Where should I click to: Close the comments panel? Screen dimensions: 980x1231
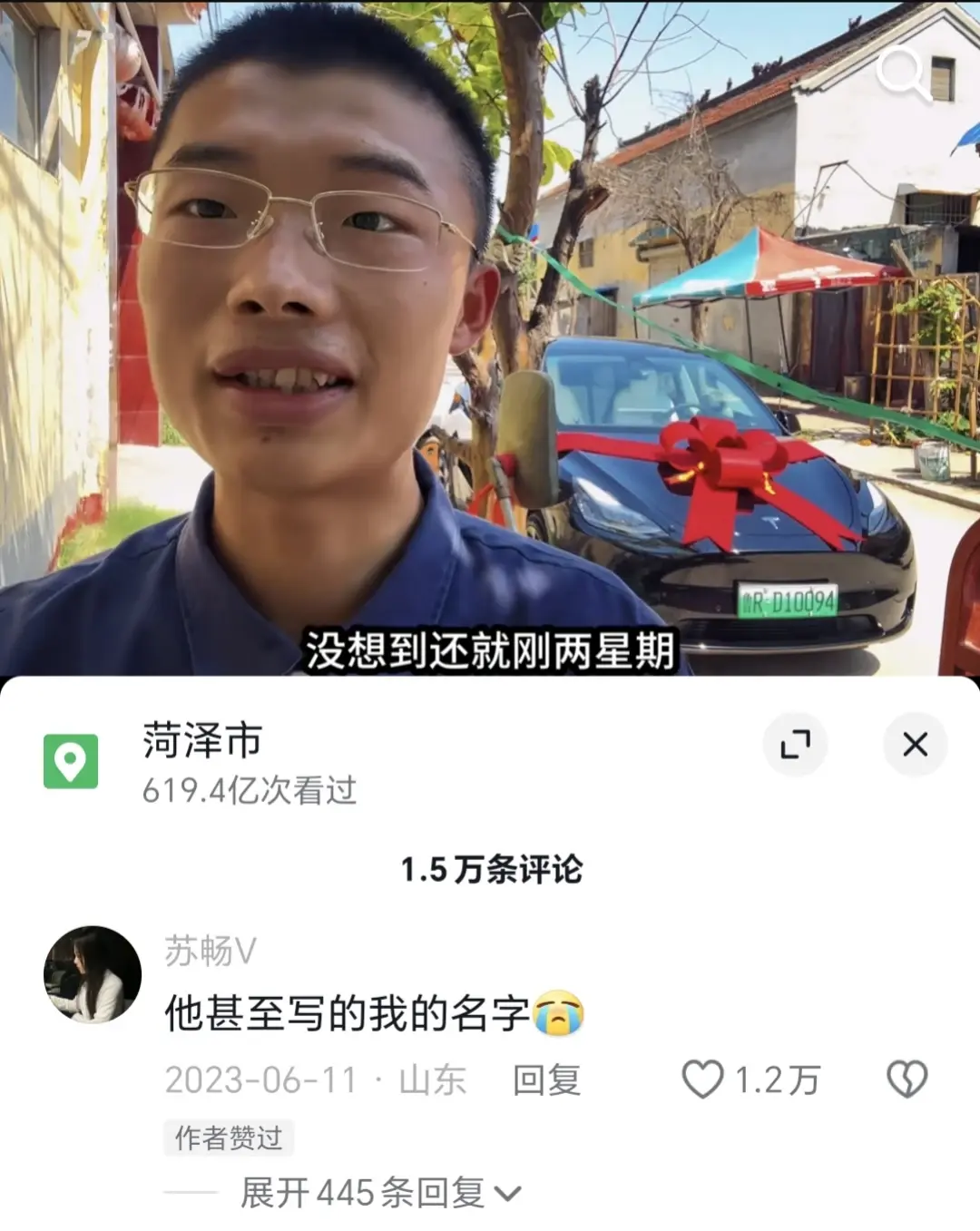click(915, 745)
